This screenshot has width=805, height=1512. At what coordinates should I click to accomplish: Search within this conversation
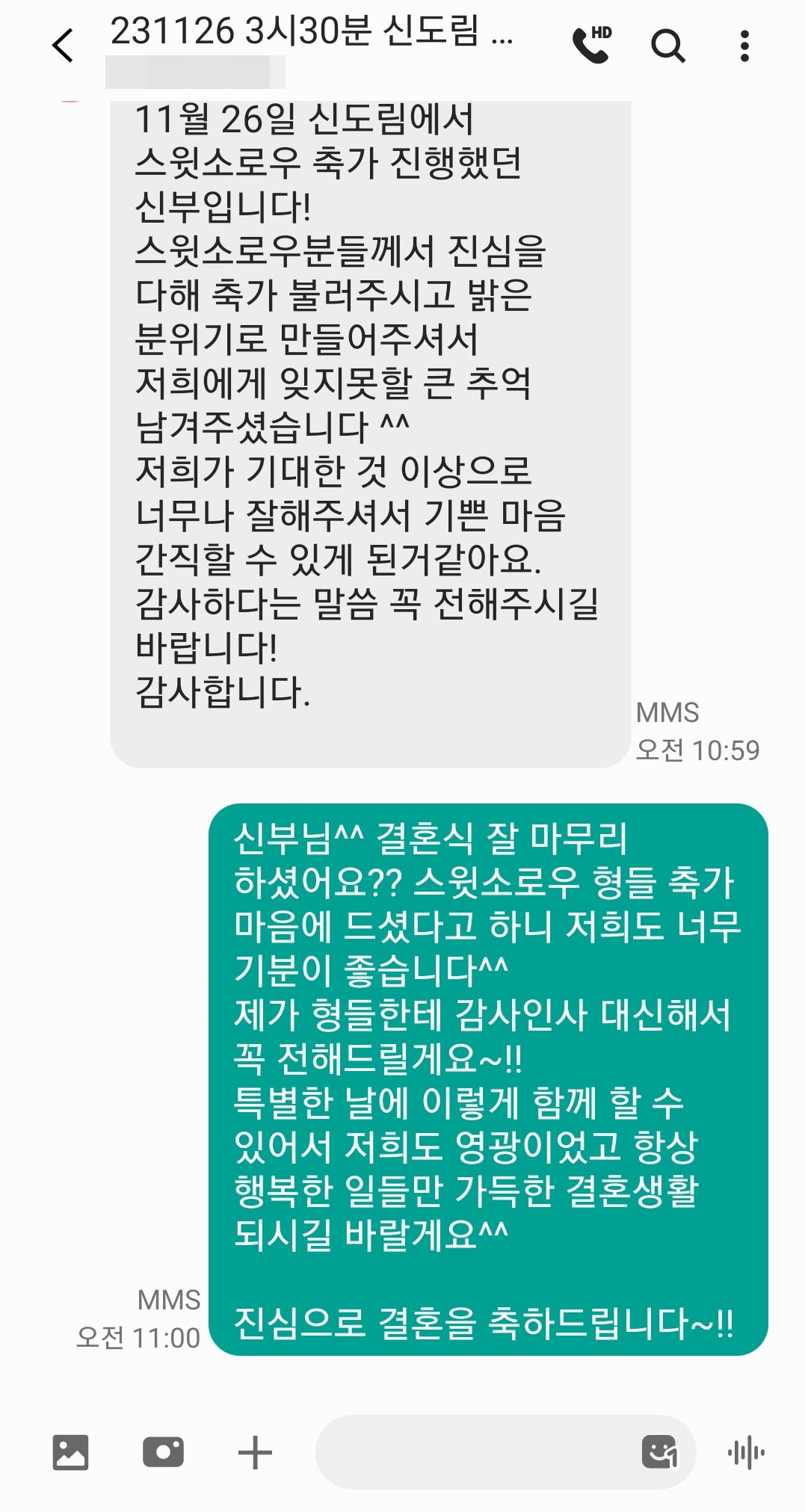(667, 46)
